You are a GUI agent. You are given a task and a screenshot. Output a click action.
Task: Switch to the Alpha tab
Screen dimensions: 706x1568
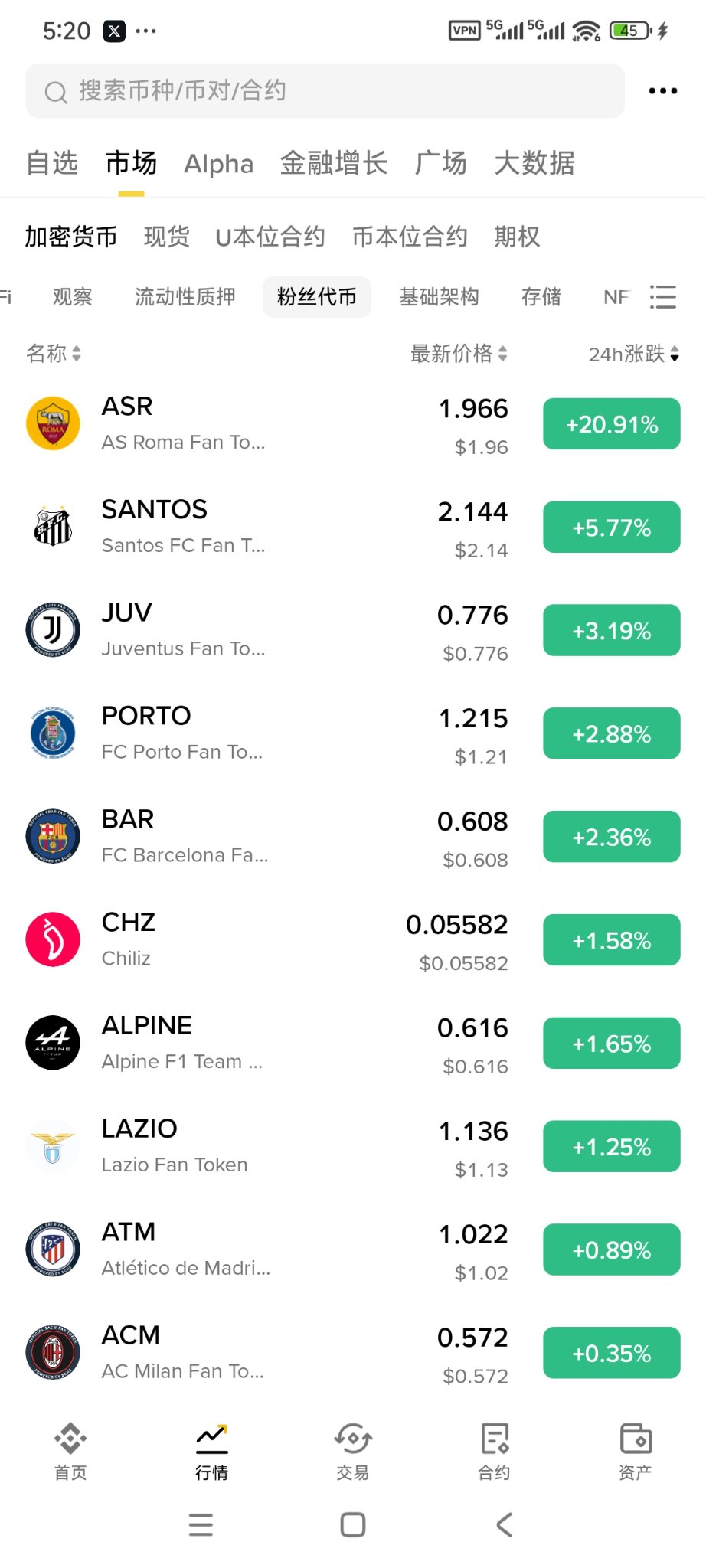pos(218,164)
